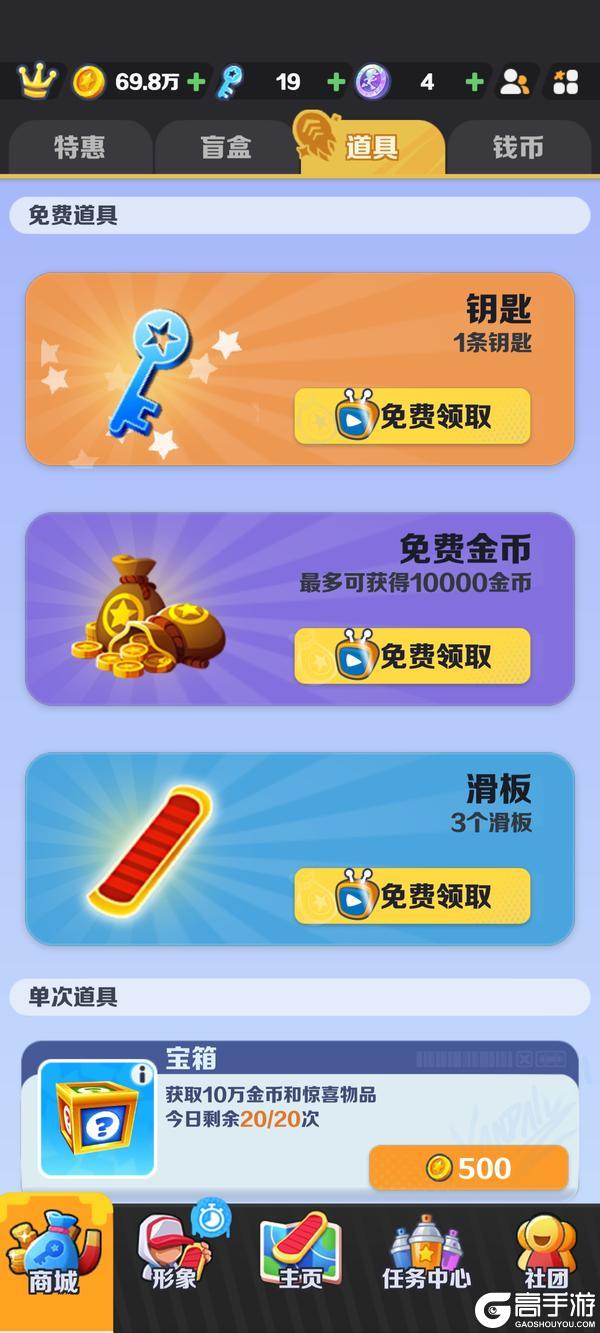Screen dimensions: 600x1333
Task: Add purple event tokens with plus
Action: coord(475,82)
